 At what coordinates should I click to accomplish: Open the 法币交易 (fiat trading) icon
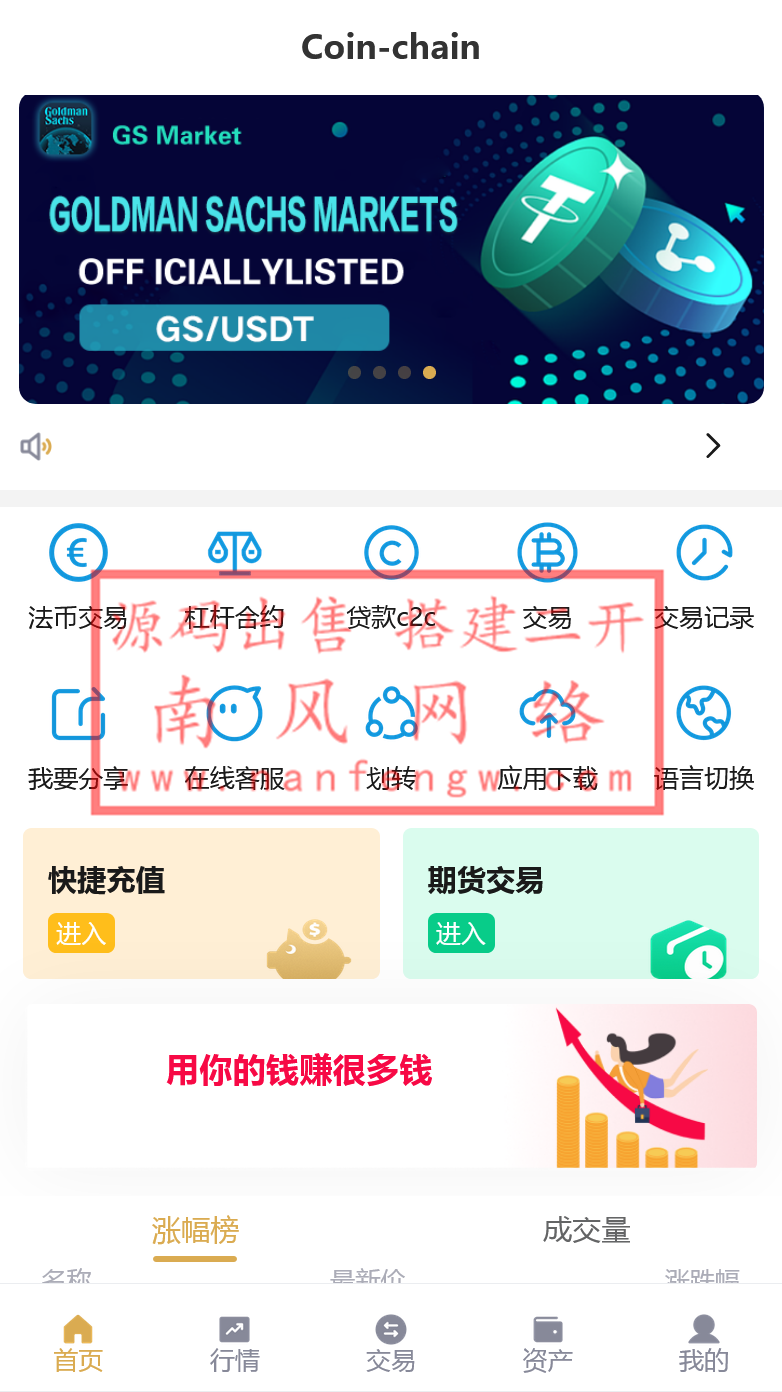pyautogui.click(x=78, y=552)
